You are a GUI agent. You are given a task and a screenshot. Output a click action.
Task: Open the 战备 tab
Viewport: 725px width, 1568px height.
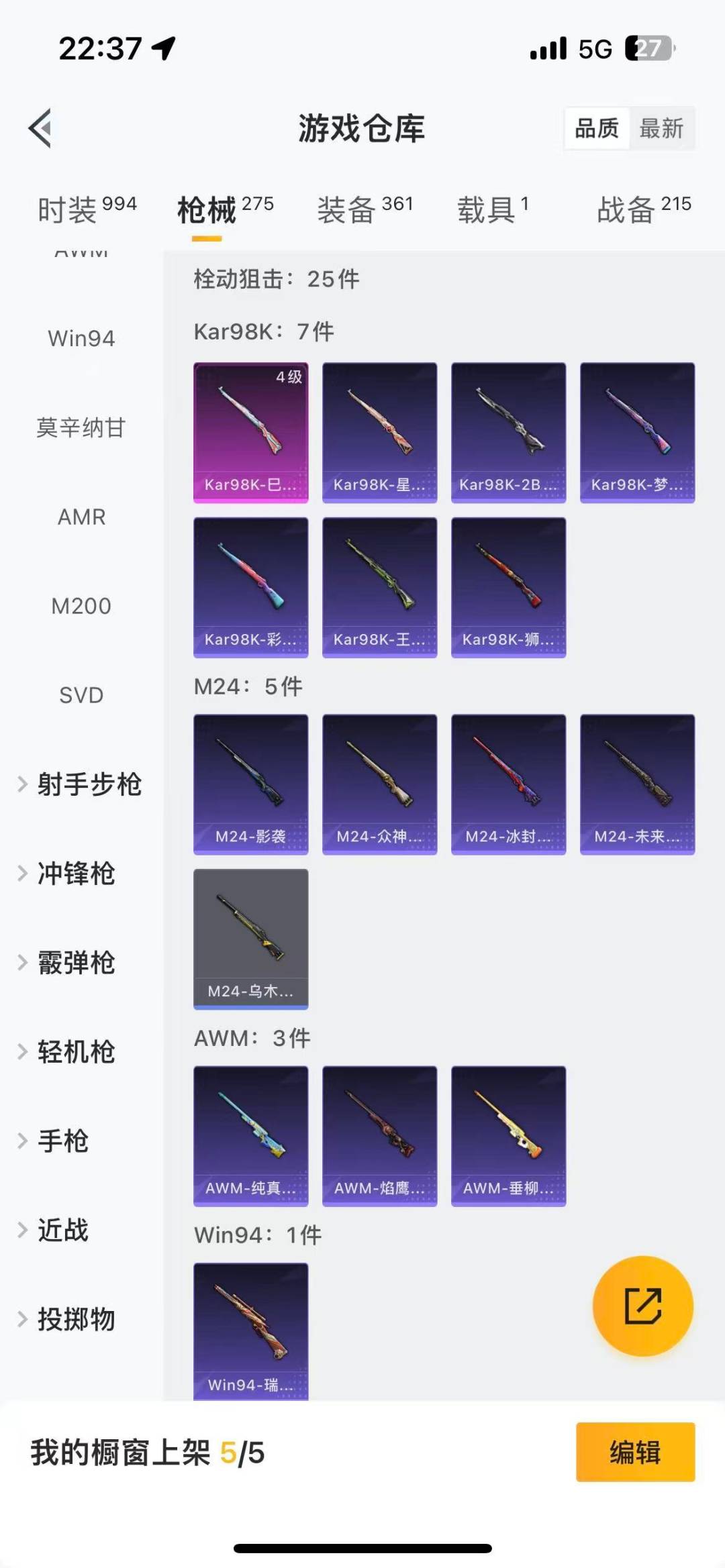pos(643,210)
